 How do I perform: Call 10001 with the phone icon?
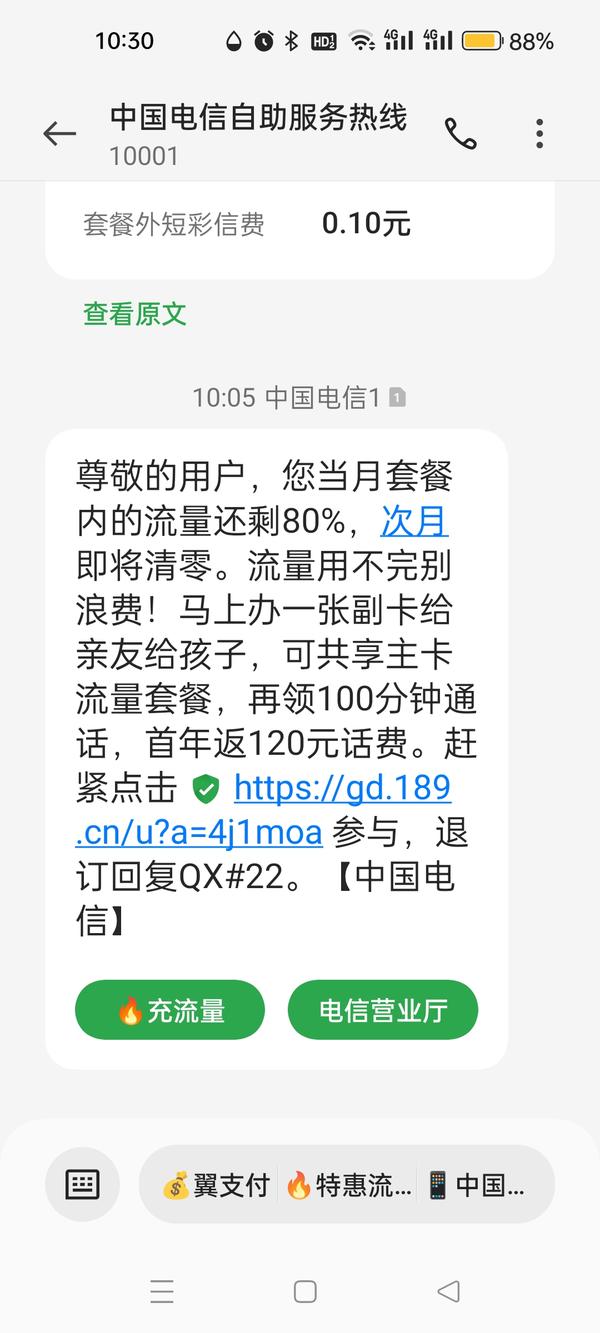click(x=461, y=134)
